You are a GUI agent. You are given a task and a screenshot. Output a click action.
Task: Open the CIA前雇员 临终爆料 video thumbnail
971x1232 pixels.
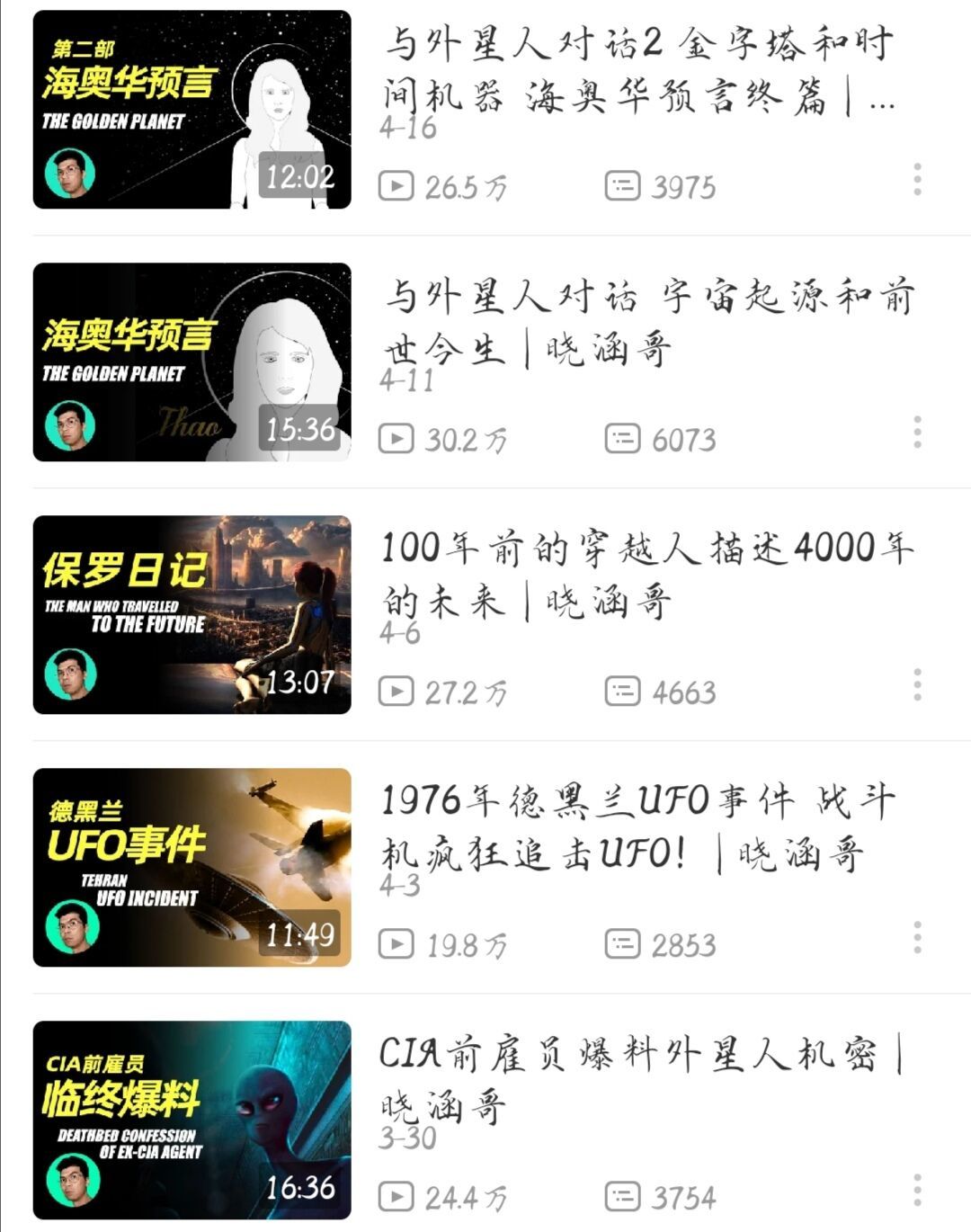[x=192, y=1120]
